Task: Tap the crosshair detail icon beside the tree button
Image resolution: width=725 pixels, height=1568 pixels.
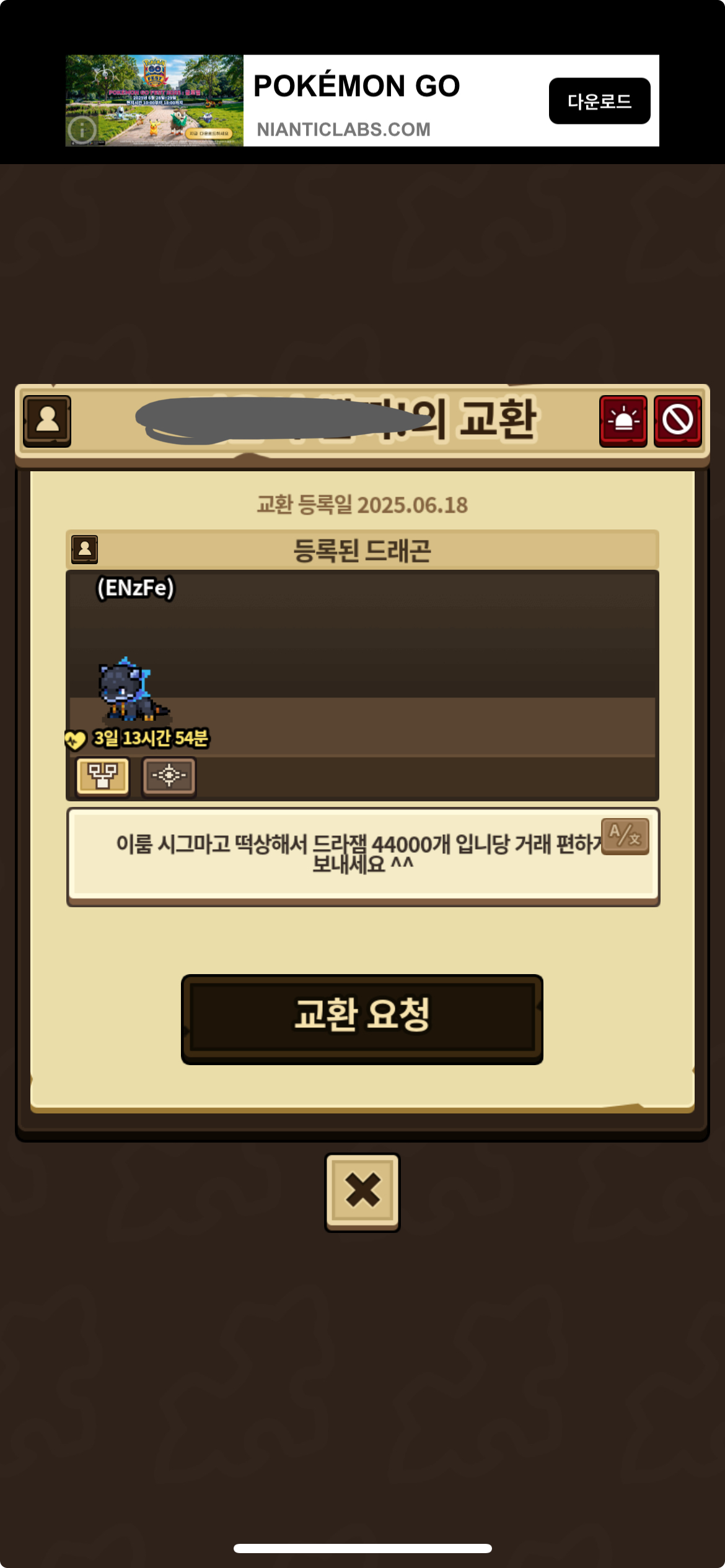Action: [169, 776]
